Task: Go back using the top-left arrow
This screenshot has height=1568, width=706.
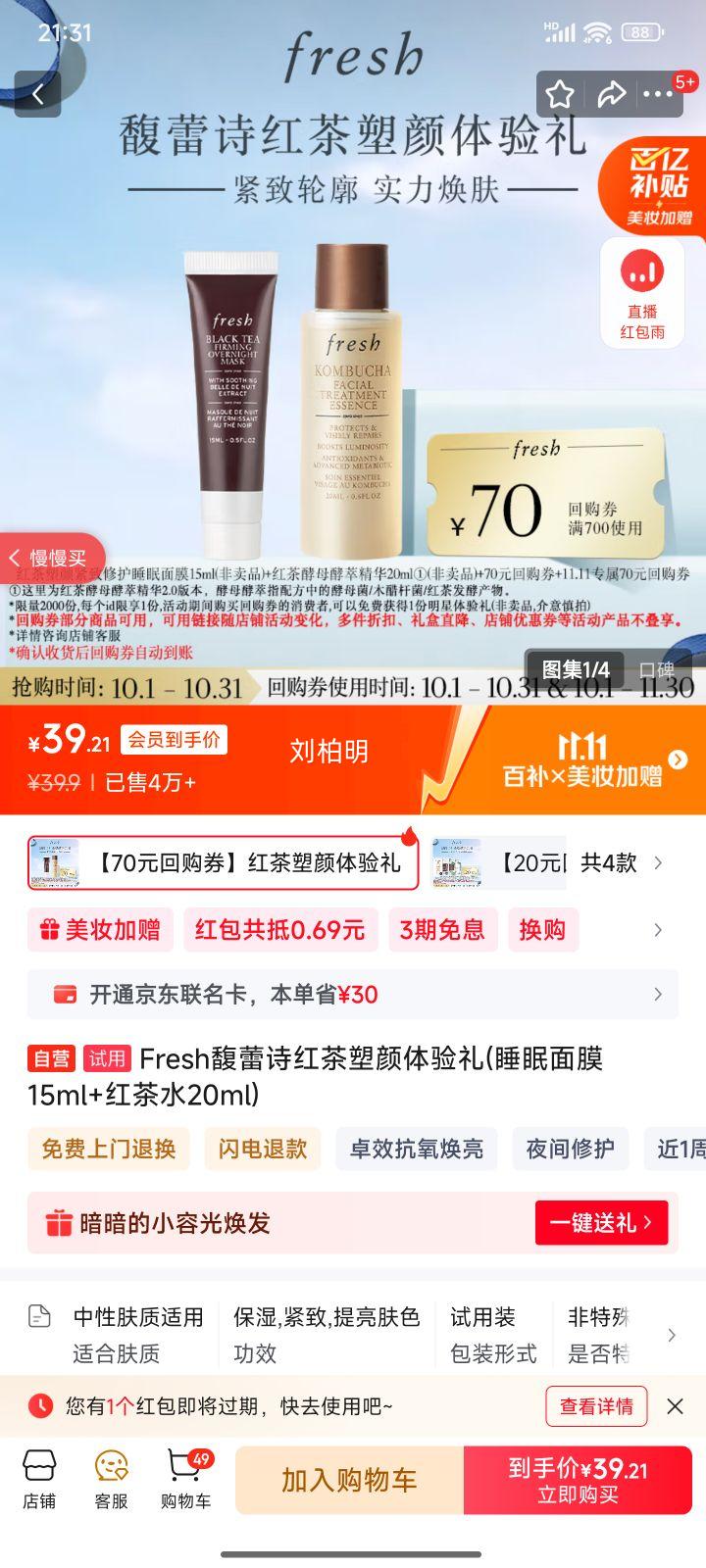Action: pos(38,94)
